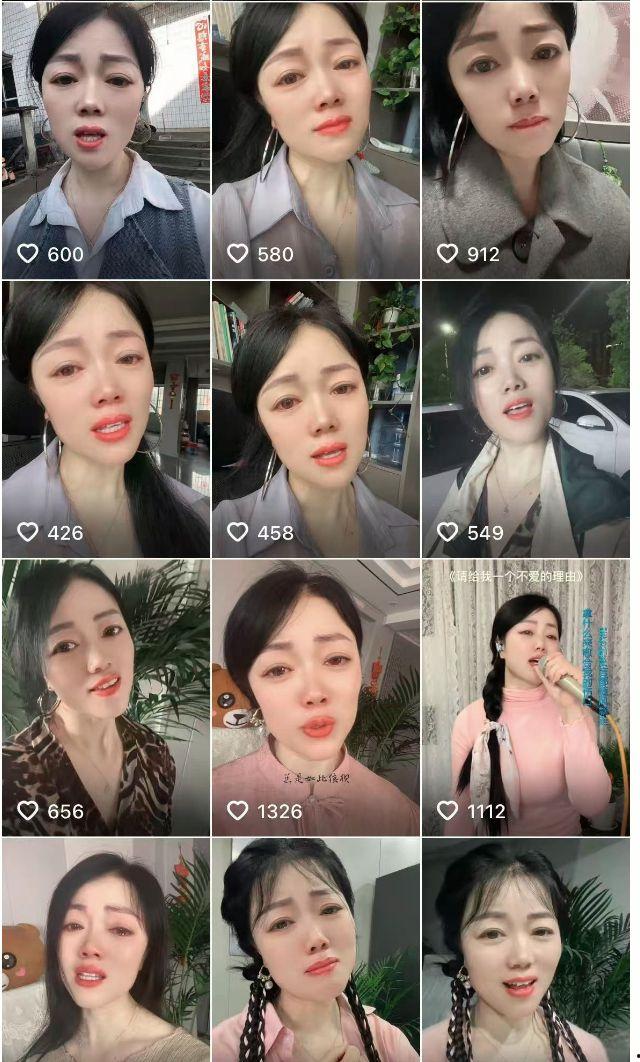Open the leopard-print video with 656 likes
This screenshot has height=1062, width=640.
click(x=105, y=697)
